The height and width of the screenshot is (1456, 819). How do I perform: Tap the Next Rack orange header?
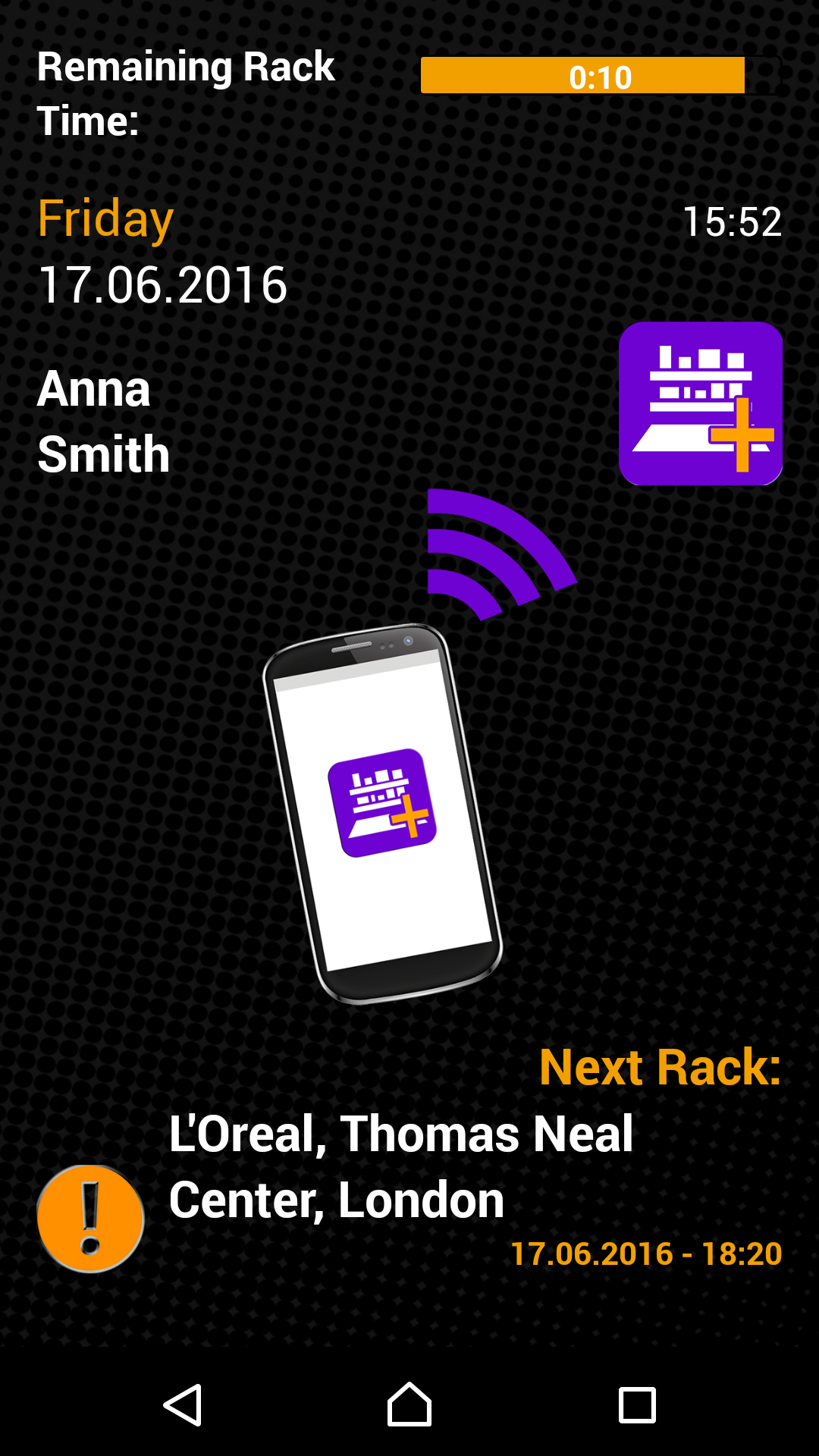(x=661, y=1066)
